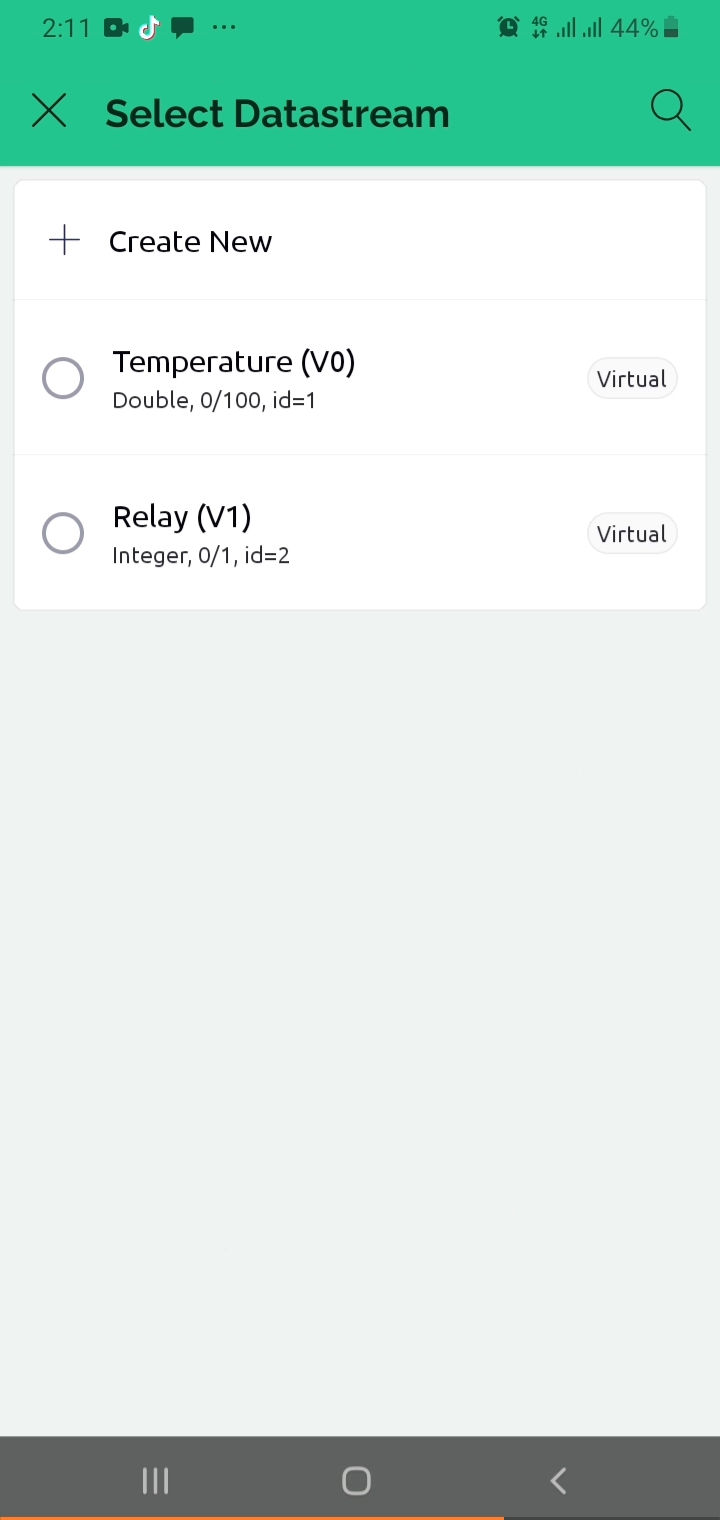Screen dimensions: 720x1520
Task: Choose the Relay (V1) datastream
Action: (63, 534)
